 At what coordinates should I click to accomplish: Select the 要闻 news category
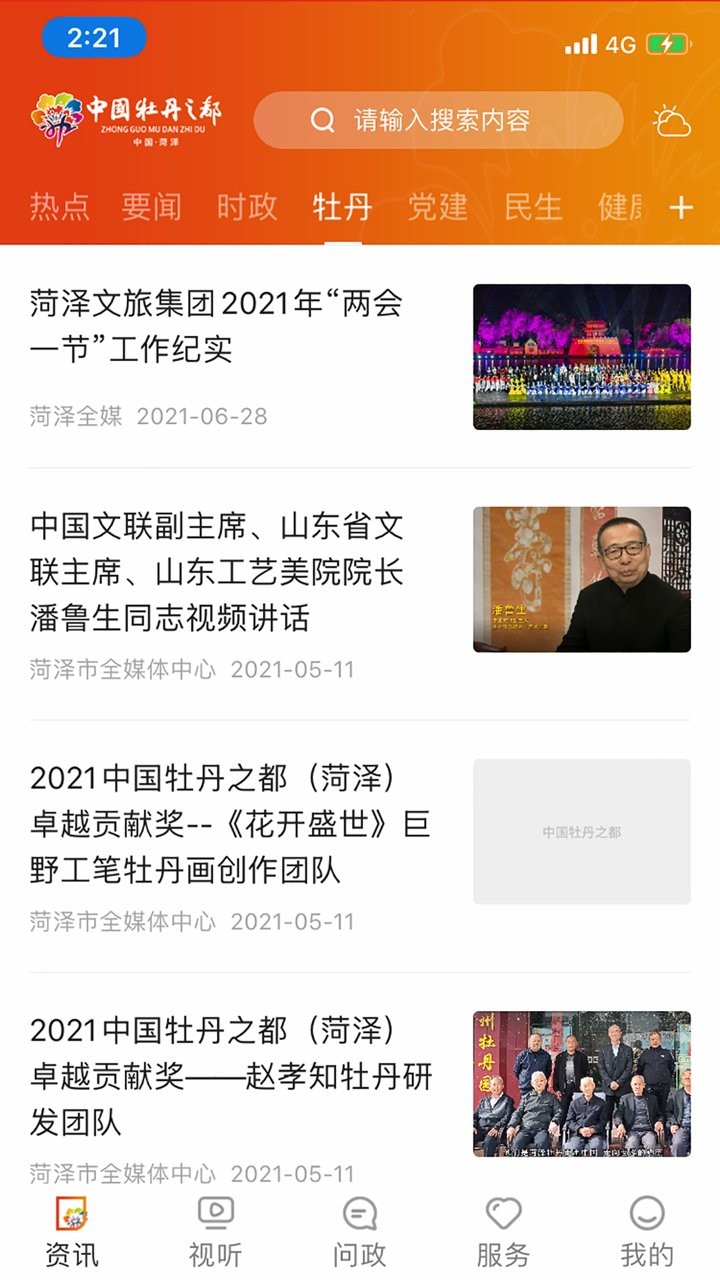pyautogui.click(x=152, y=206)
